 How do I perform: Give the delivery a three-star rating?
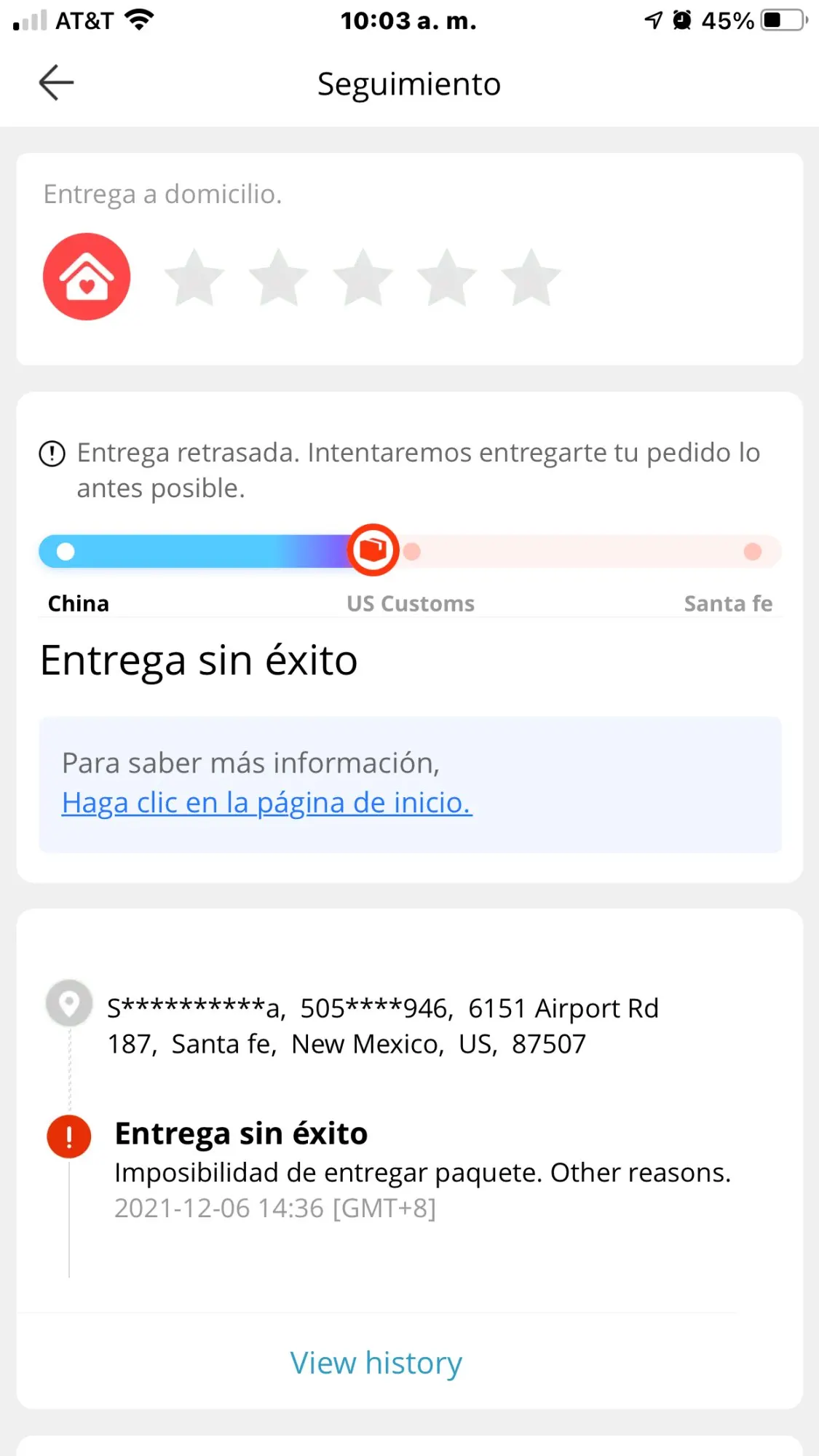363,278
